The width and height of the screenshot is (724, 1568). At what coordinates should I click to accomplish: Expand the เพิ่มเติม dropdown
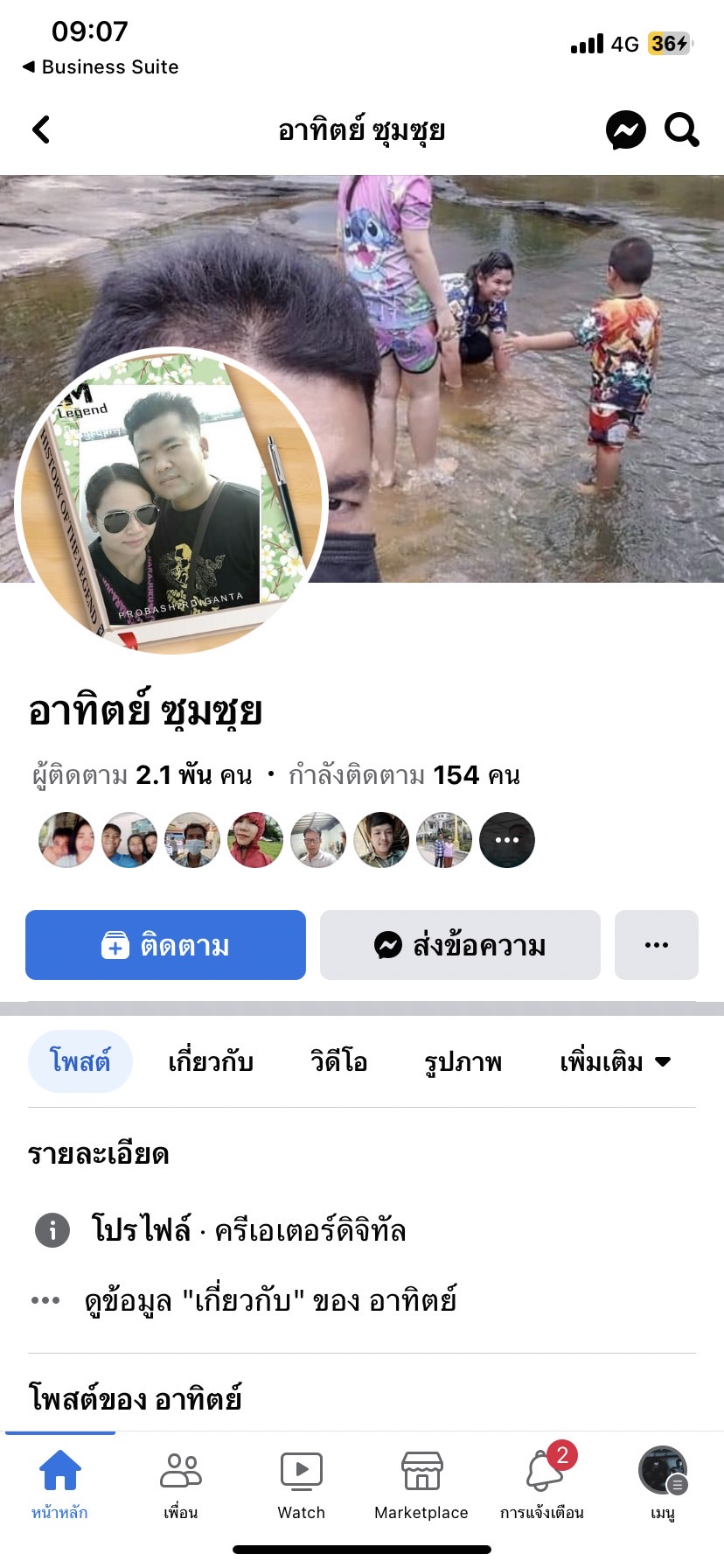615,1061
